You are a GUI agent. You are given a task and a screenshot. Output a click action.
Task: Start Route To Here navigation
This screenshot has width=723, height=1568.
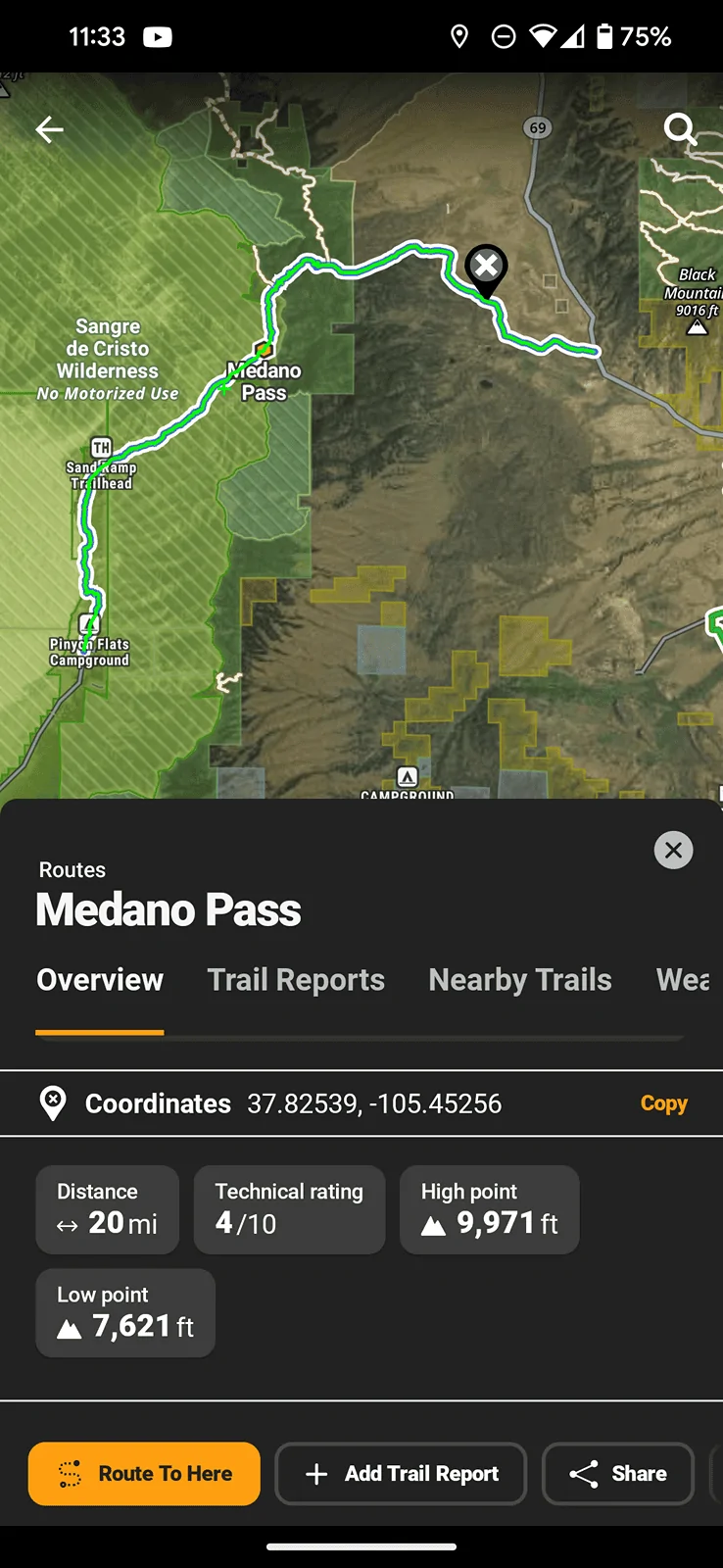(144, 1474)
